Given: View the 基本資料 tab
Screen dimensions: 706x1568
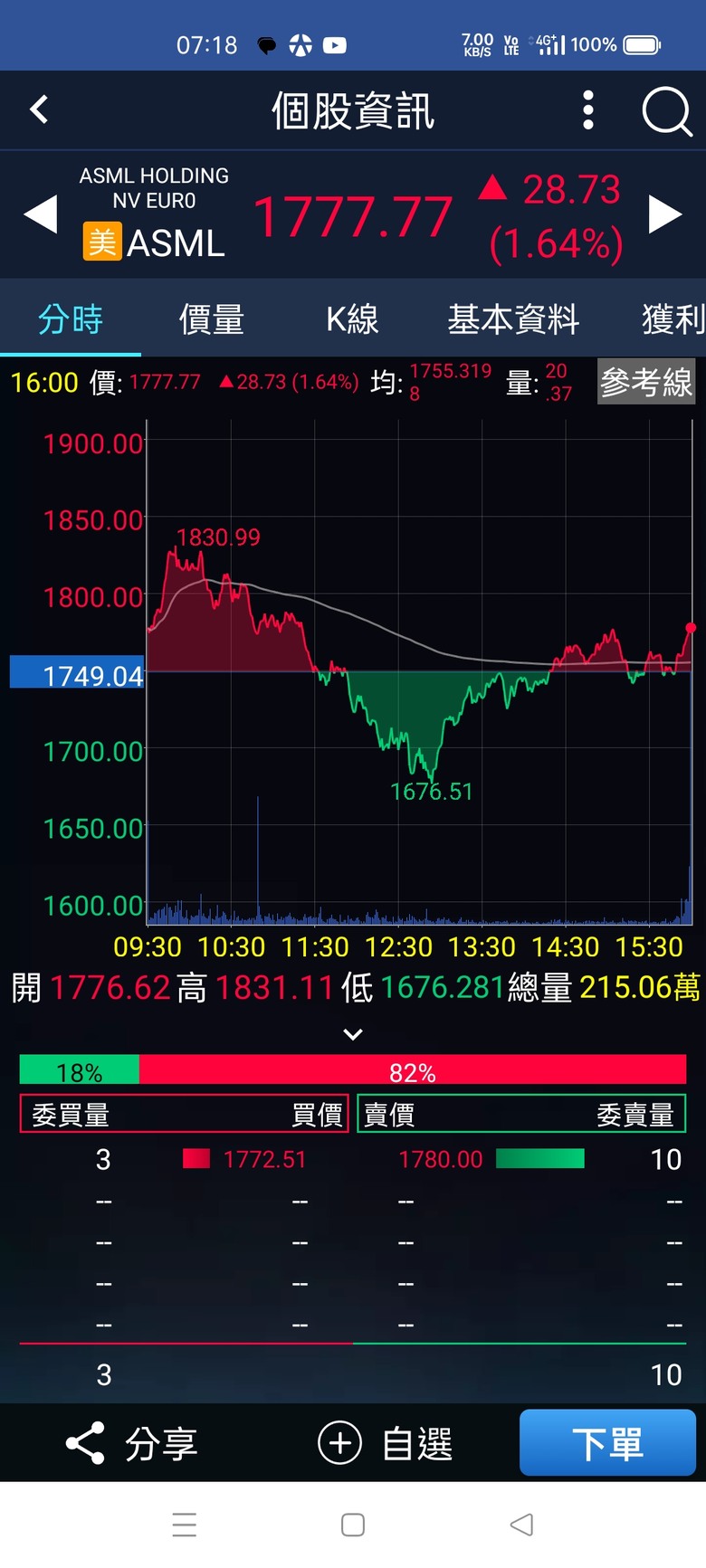Looking at the screenshot, I should pyautogui.click(x=513, y=319).
